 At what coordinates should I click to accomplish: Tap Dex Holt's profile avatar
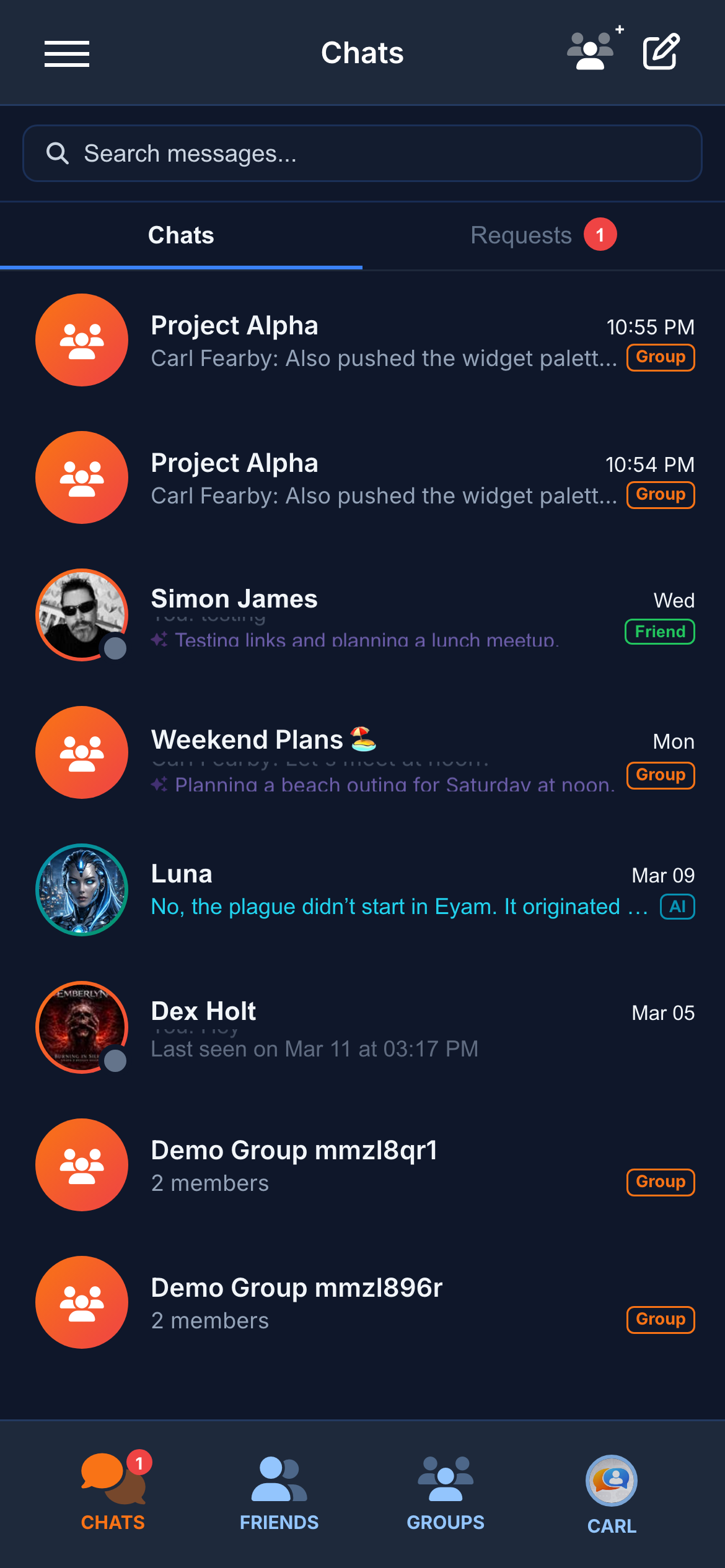[x=81, y=1027]
